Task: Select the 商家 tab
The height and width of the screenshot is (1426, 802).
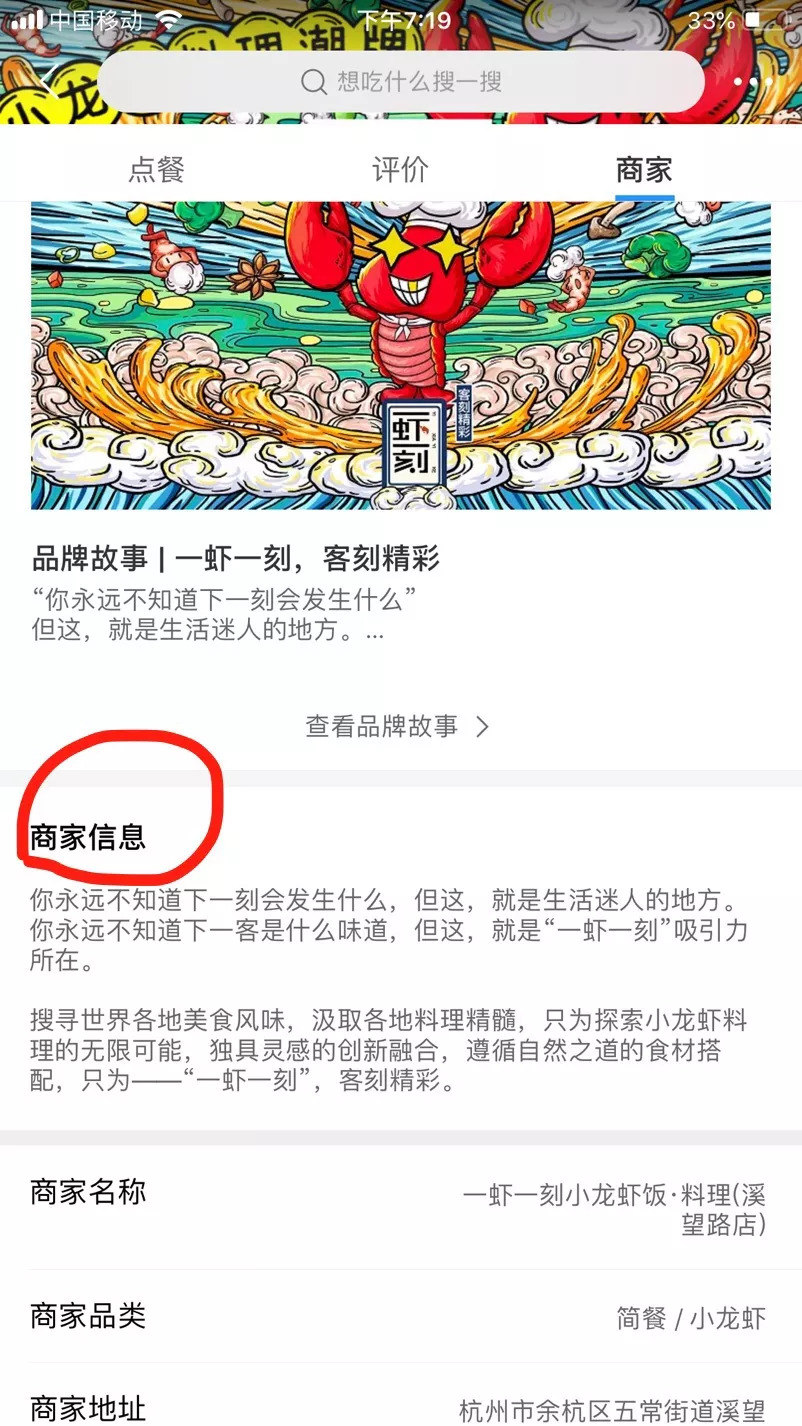Action: click(643, 169)
